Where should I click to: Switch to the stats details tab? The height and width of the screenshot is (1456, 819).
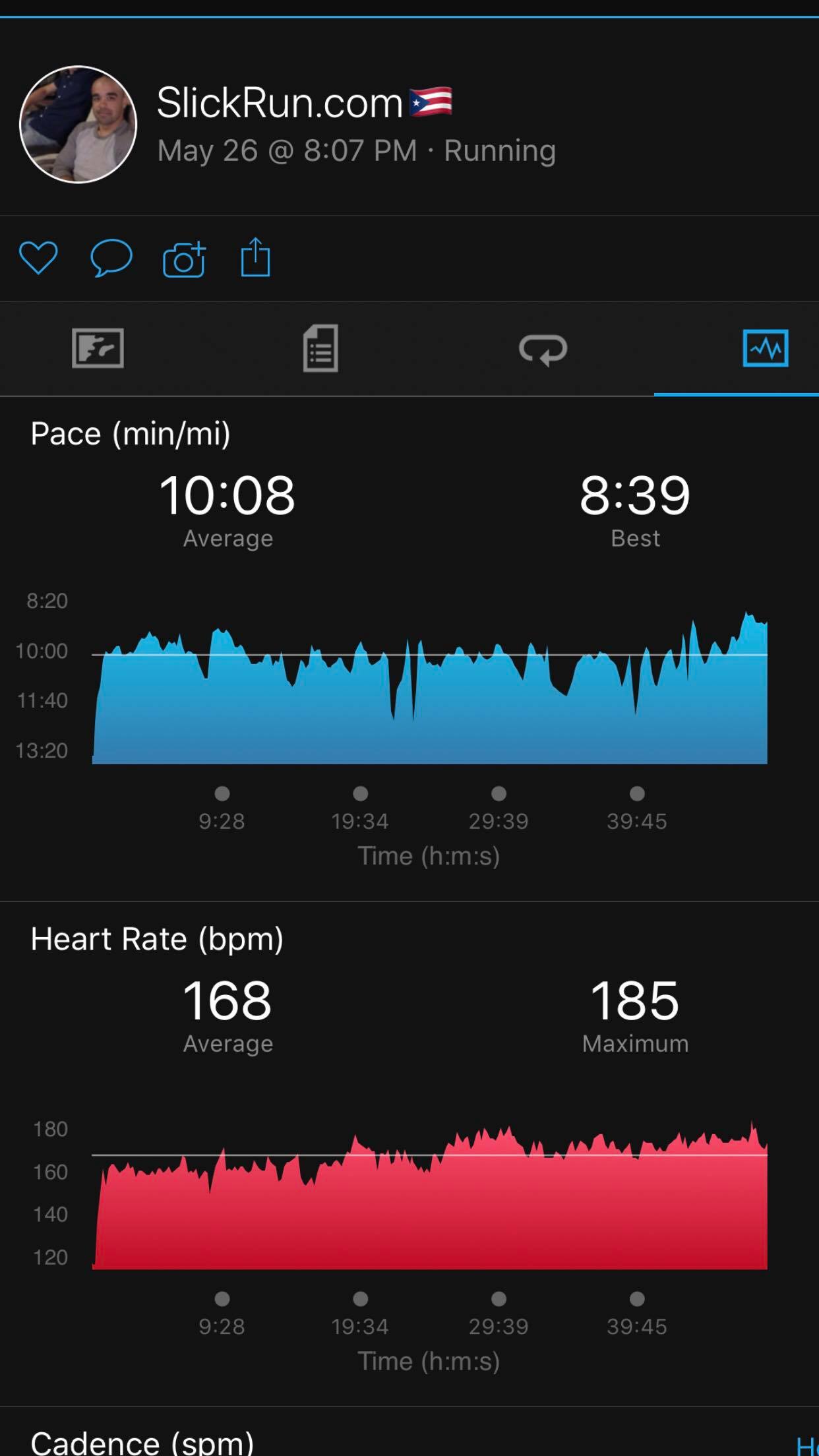[320, 348]
